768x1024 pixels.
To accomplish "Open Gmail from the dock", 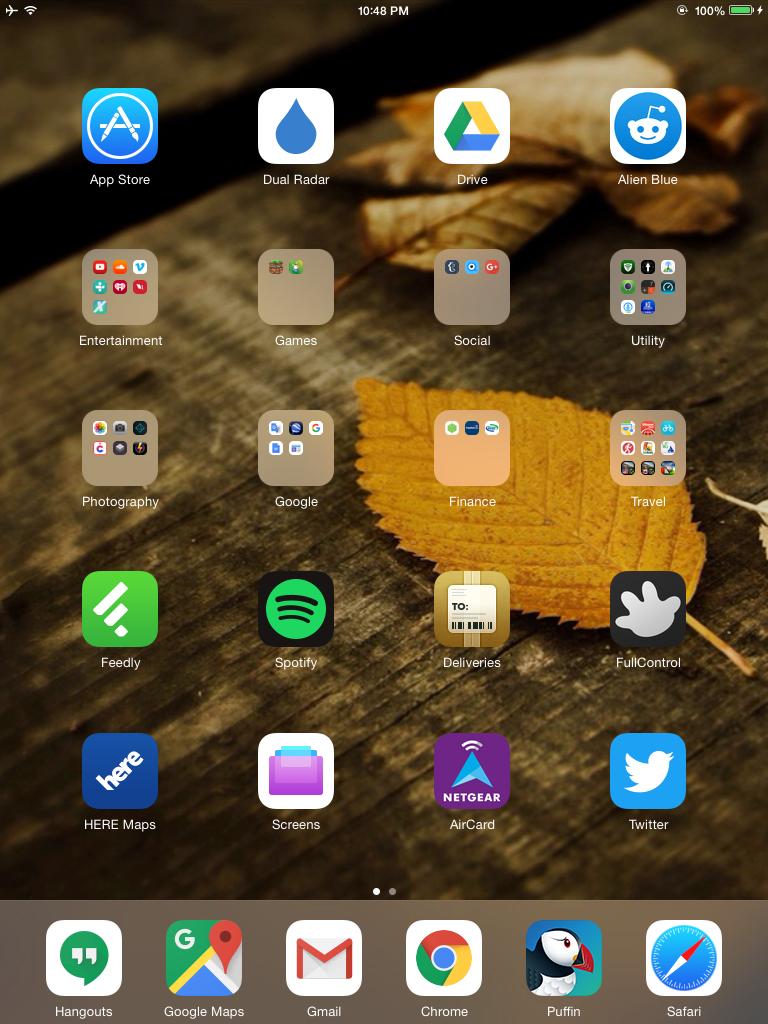I will [324, 958].
